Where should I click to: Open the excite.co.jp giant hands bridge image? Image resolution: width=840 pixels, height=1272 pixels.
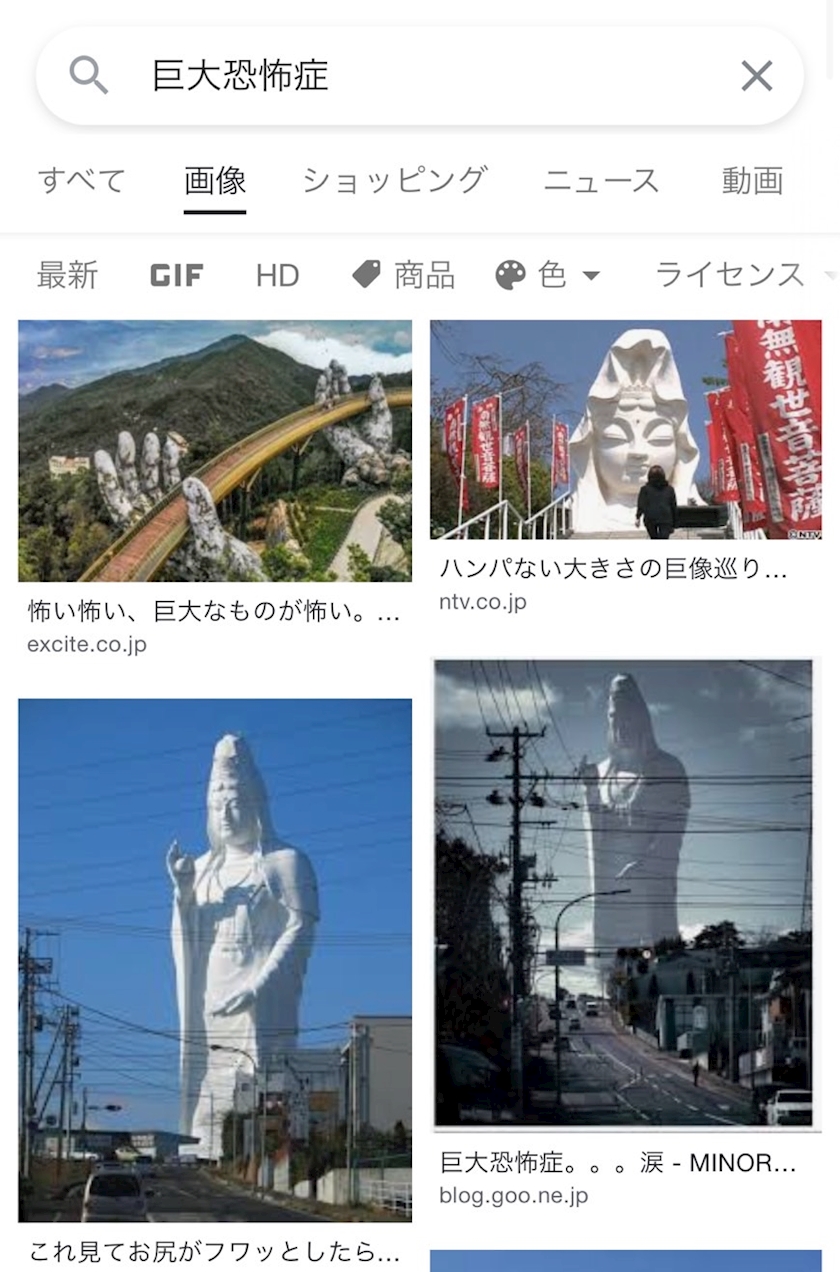coord(215,451)
